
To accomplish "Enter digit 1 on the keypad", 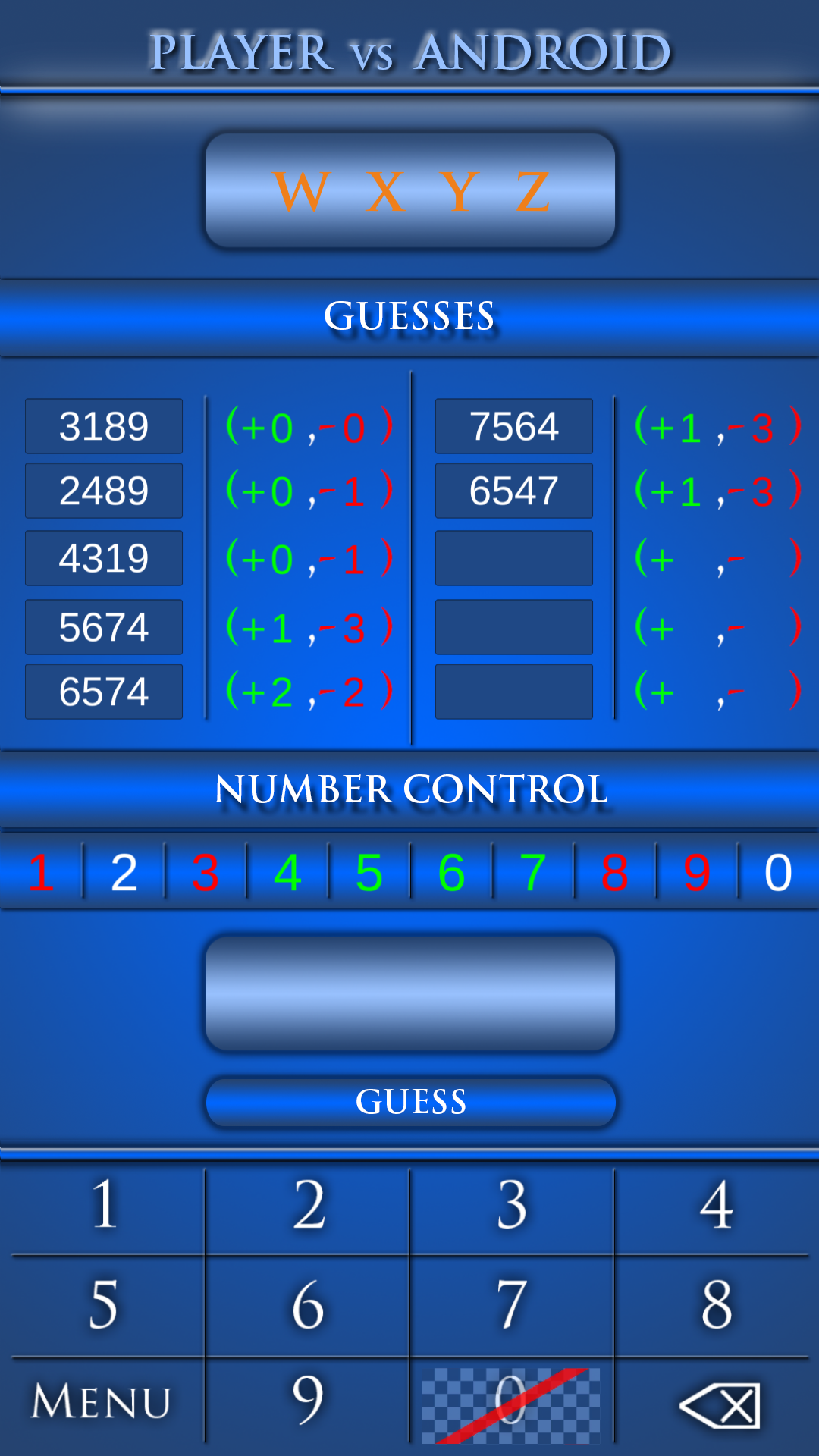I will click(104, 1205).
